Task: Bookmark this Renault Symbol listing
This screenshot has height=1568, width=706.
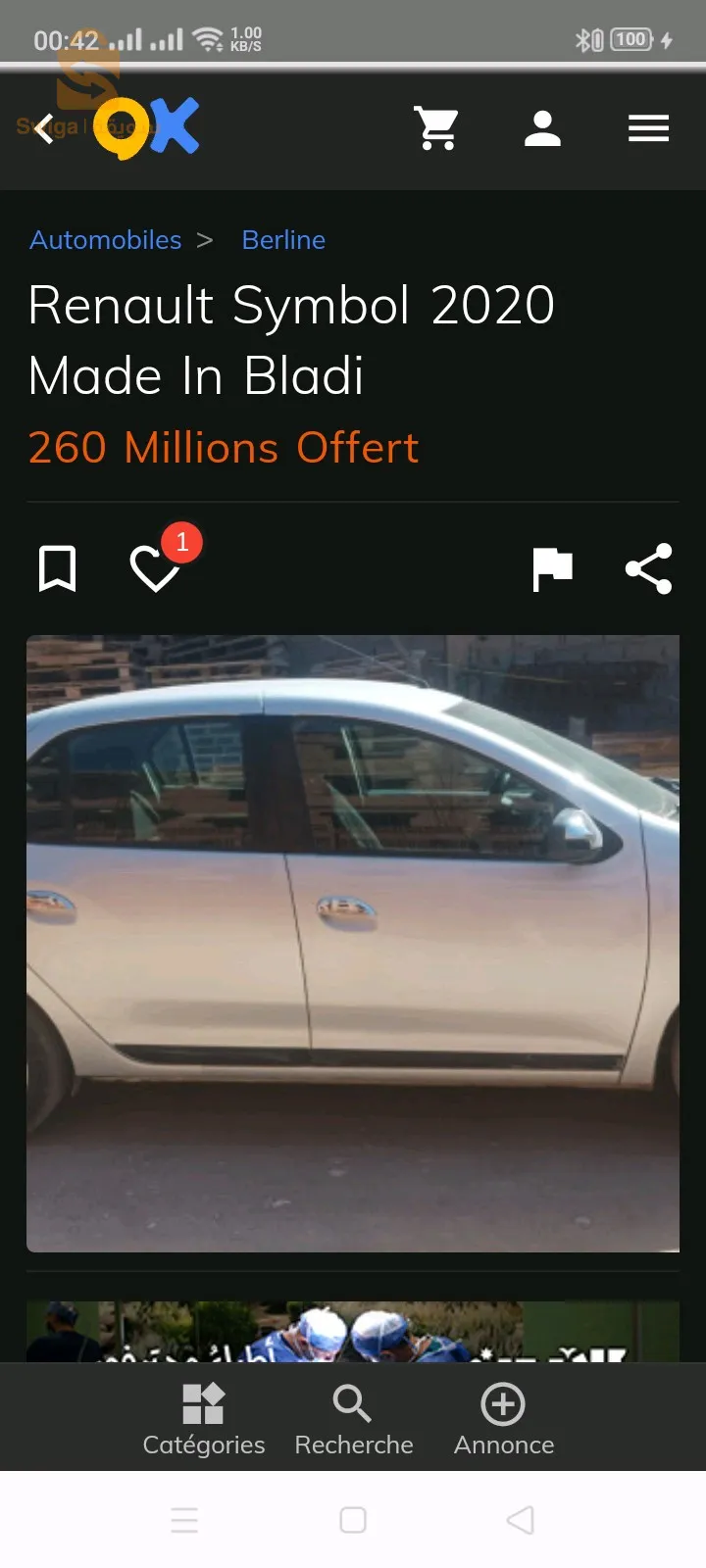Action: click(x=57, y=568)
